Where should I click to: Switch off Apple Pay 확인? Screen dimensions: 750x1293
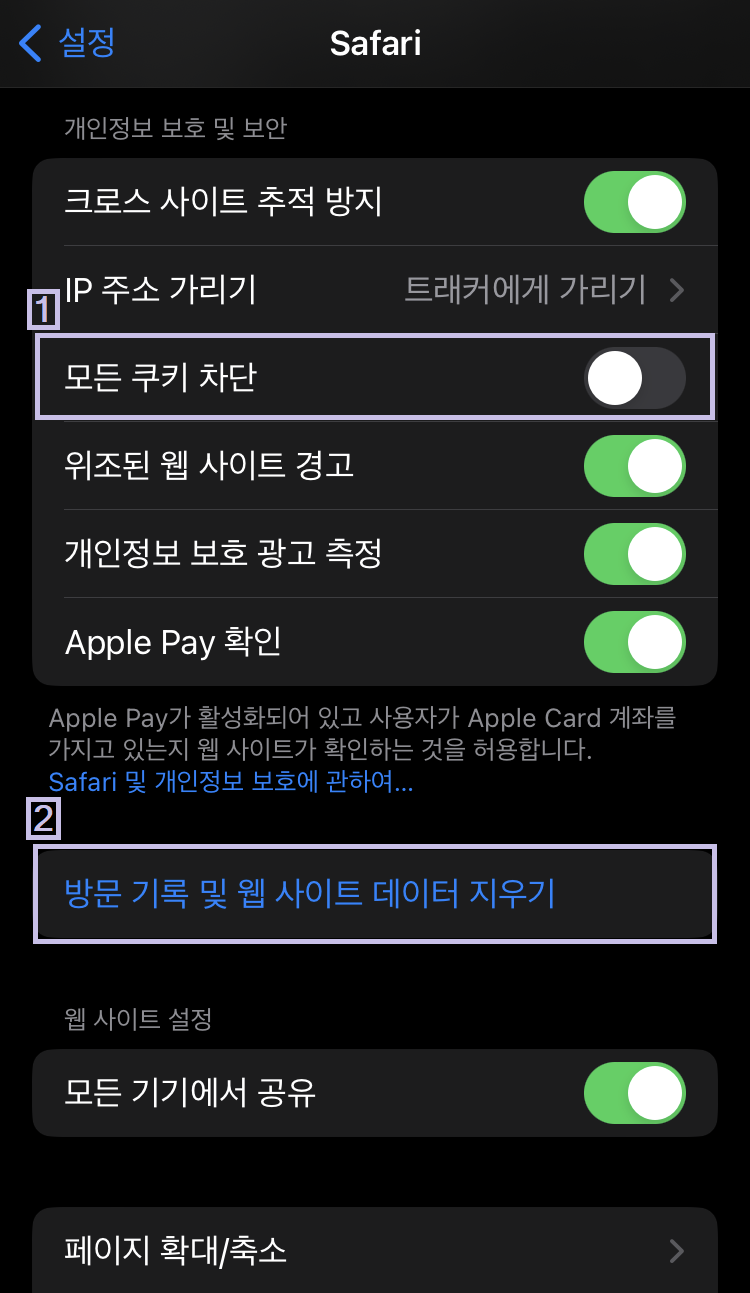[635, 642]
